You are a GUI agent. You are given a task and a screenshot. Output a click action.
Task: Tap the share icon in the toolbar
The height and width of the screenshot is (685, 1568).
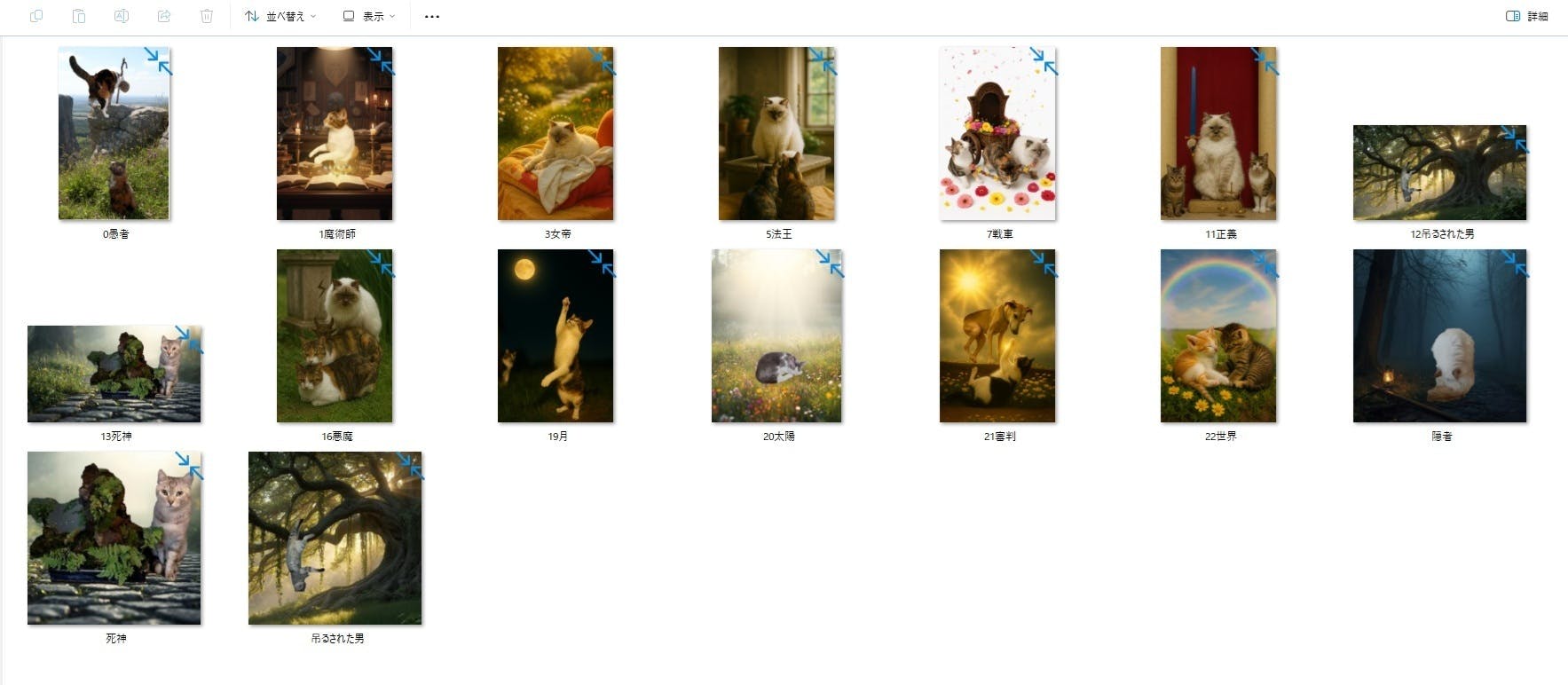pos(164,16)
